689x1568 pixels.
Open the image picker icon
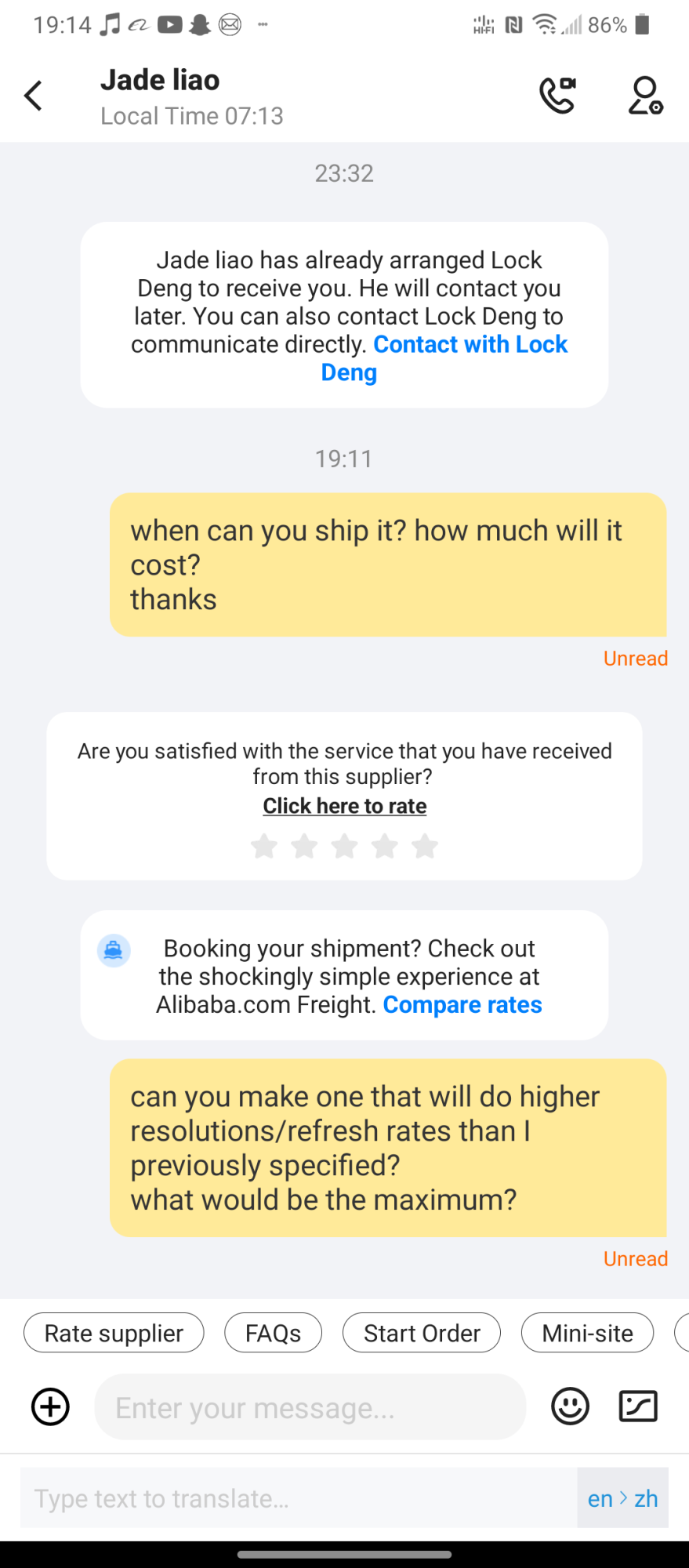[638, 1406]
